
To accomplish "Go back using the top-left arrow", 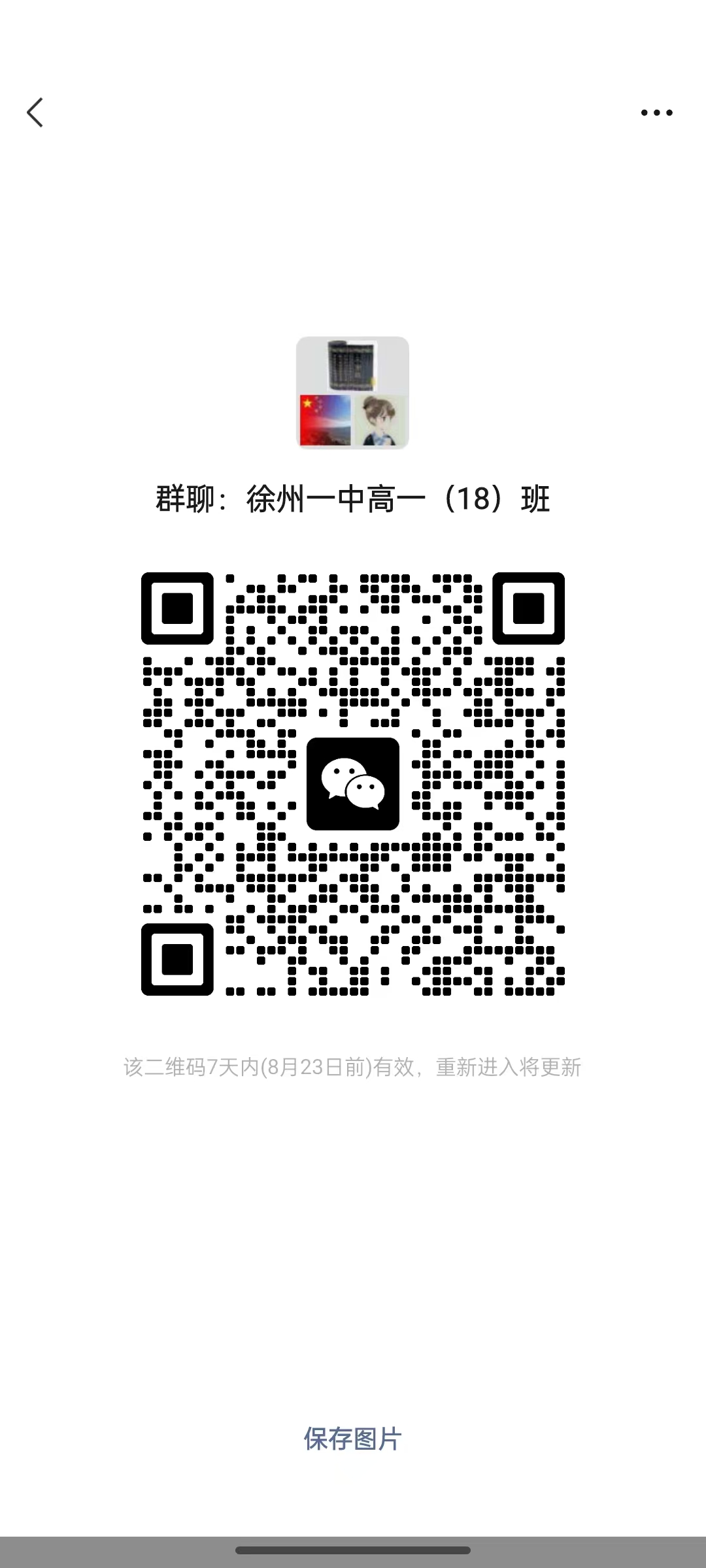I will tap(35, 112).
